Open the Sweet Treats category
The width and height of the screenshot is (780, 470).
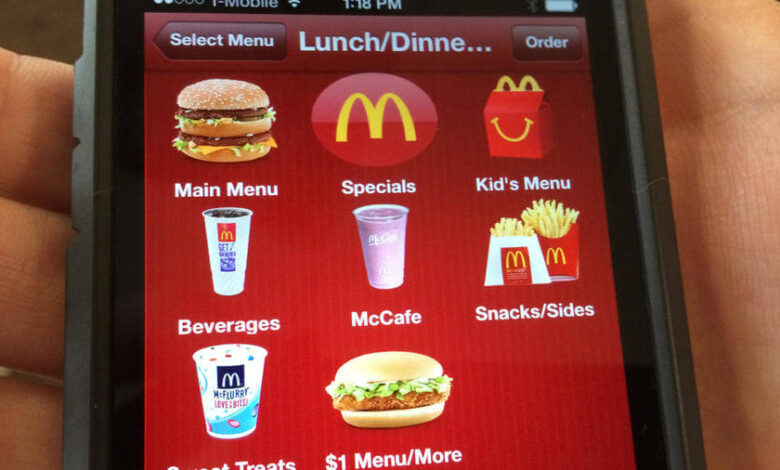pos(230,395)
